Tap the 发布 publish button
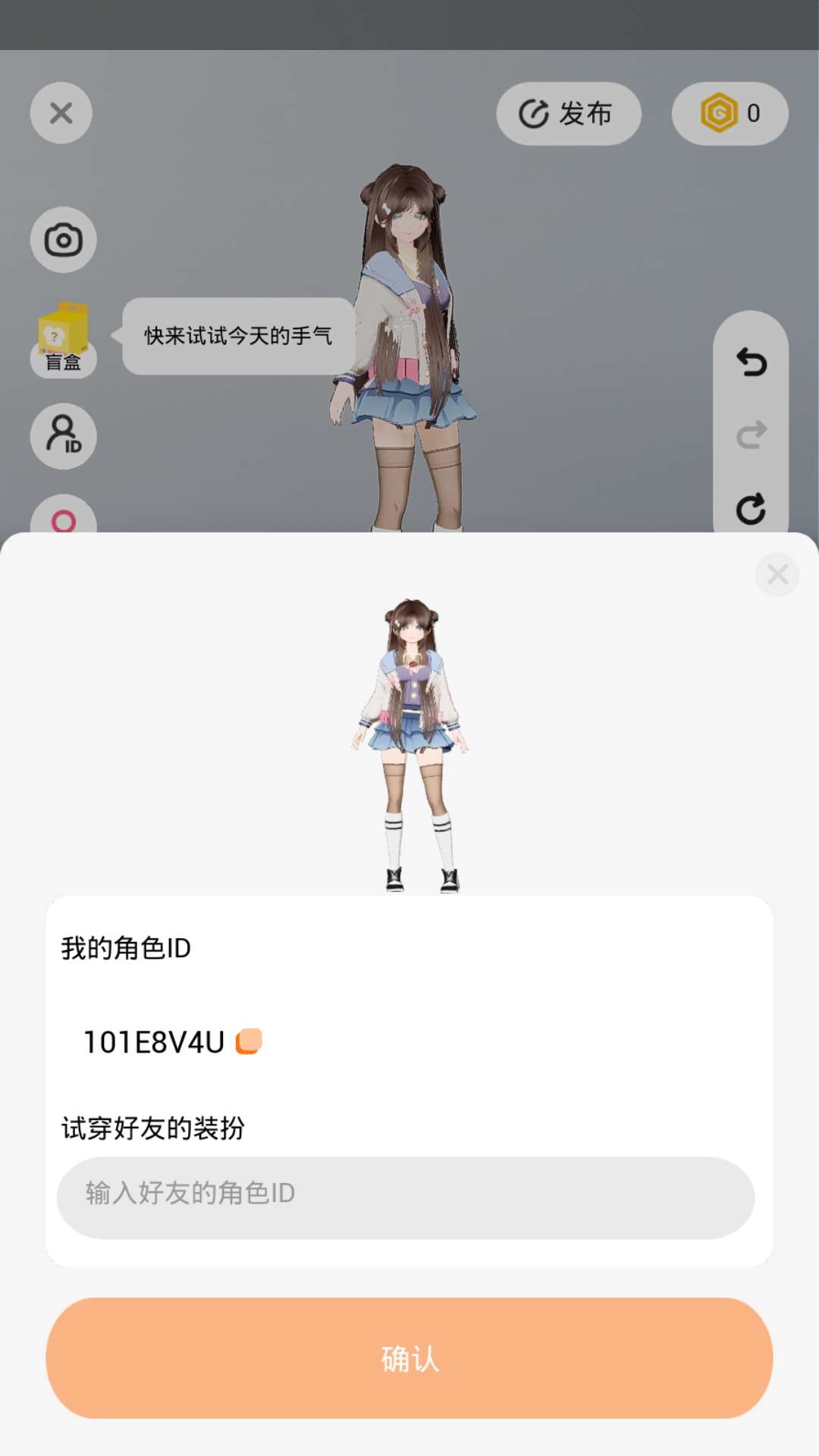Viewport: 819px width, 1456px height. pos(569,114)
